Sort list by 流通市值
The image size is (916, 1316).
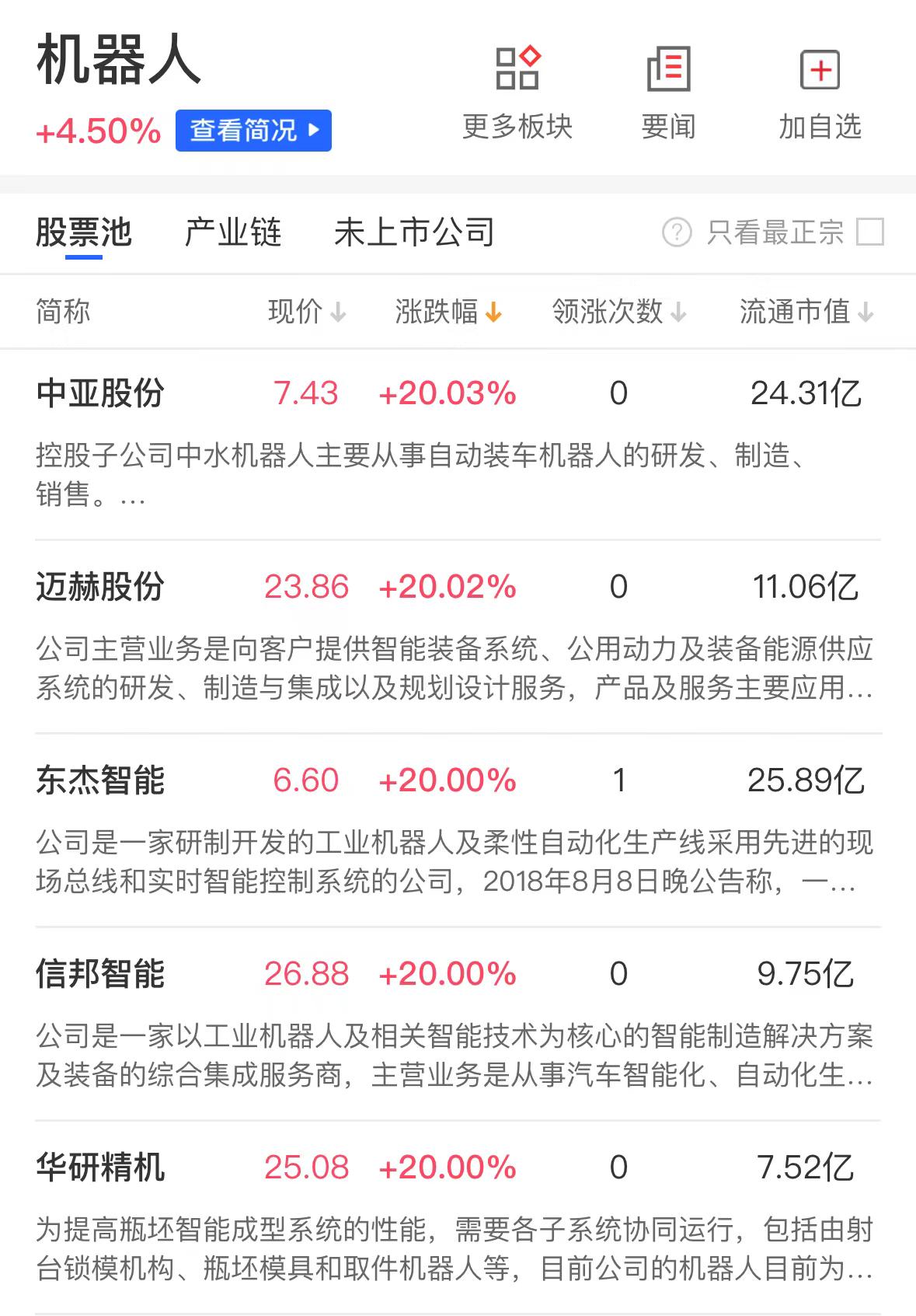(806, 312)
